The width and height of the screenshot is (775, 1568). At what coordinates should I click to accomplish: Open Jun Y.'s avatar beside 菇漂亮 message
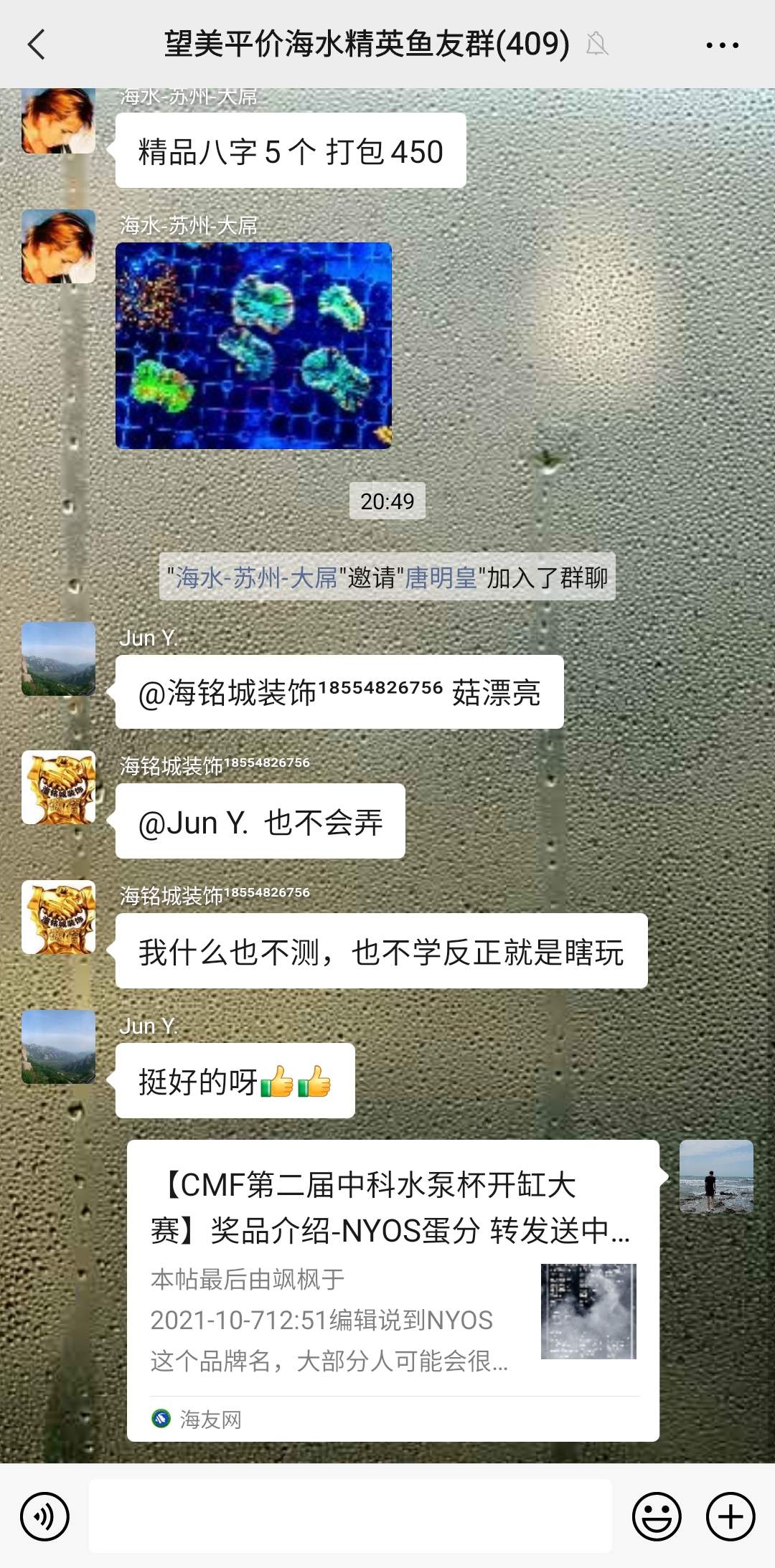coord(58,658)
